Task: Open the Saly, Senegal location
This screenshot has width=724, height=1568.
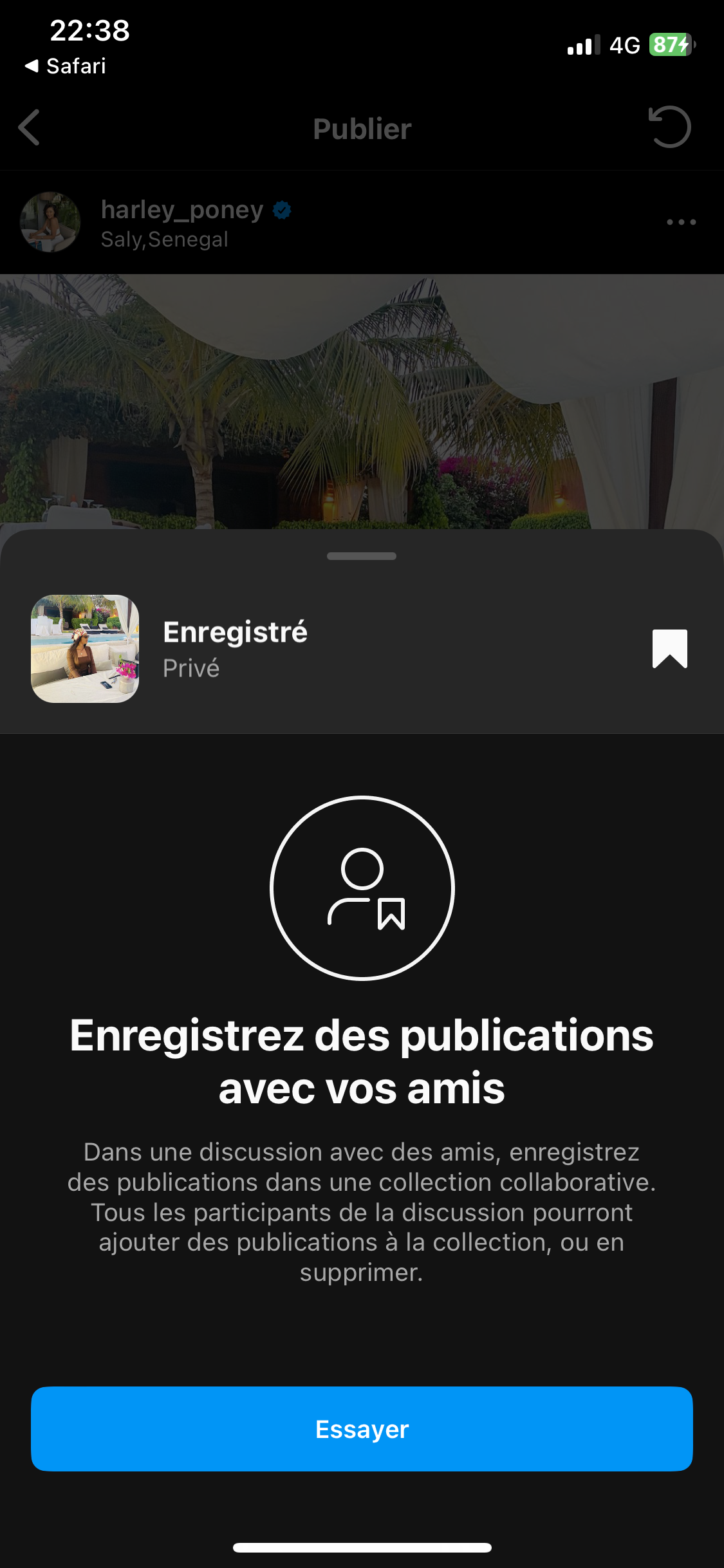Action: point(164,239)
